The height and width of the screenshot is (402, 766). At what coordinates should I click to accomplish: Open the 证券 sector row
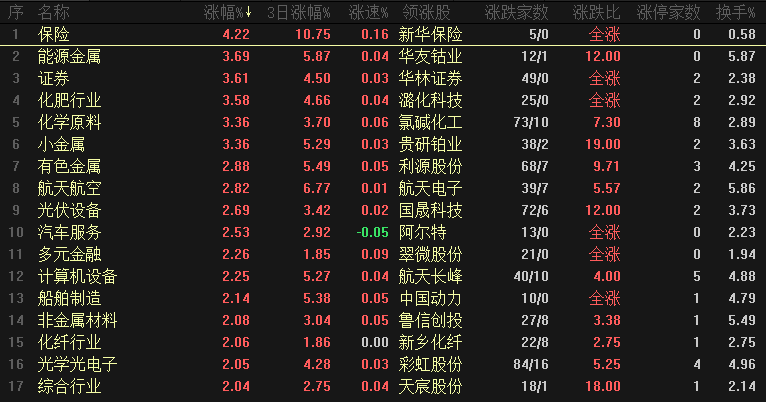(54, 78)
